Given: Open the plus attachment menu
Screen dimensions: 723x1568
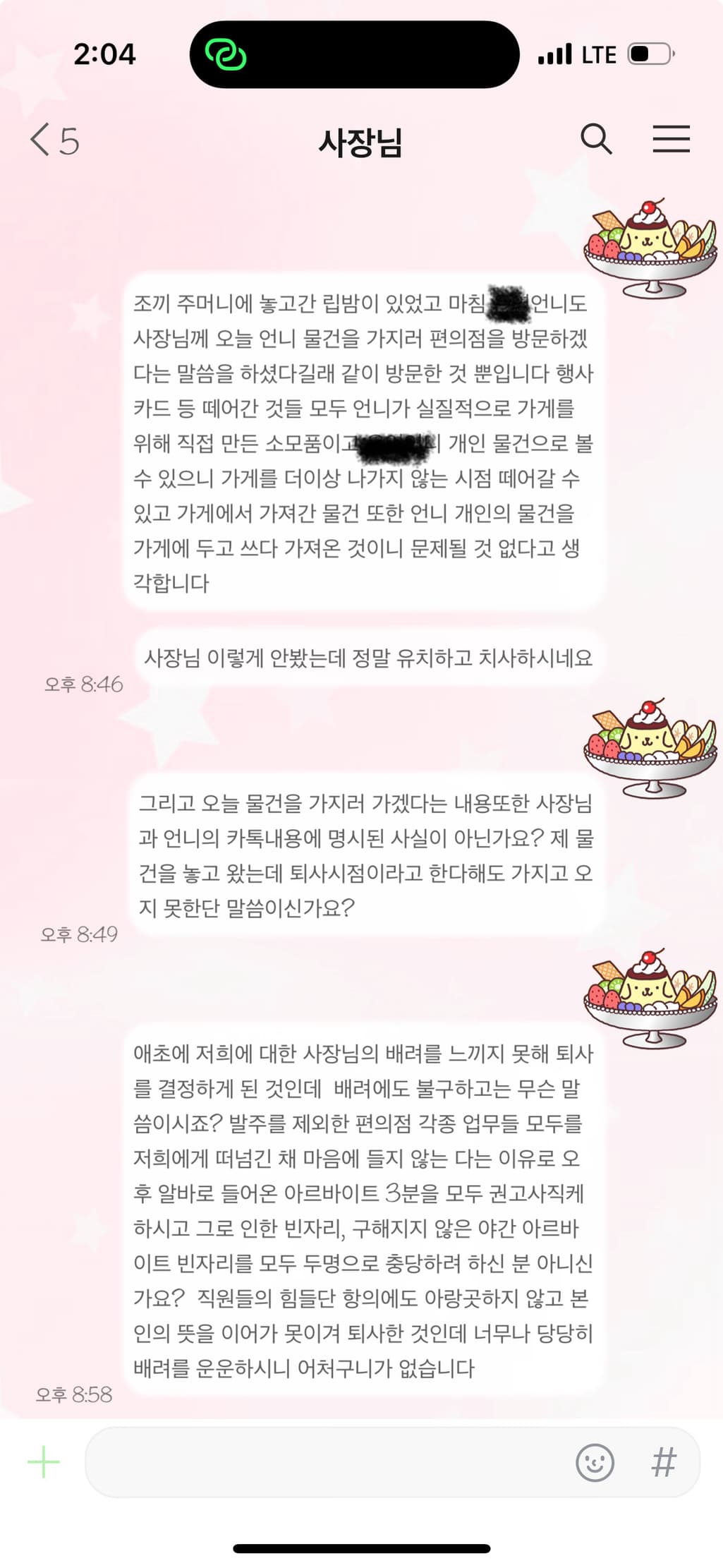Looking at the screenshot, I should pyautogui.click(x=44, y=1461).
